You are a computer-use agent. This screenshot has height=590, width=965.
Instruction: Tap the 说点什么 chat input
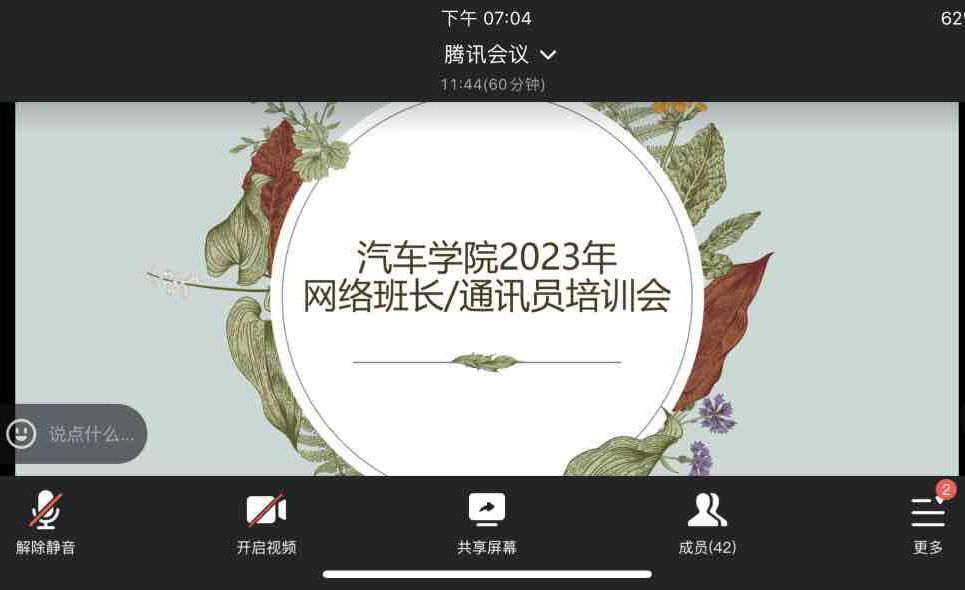click(x=91, y=434)
